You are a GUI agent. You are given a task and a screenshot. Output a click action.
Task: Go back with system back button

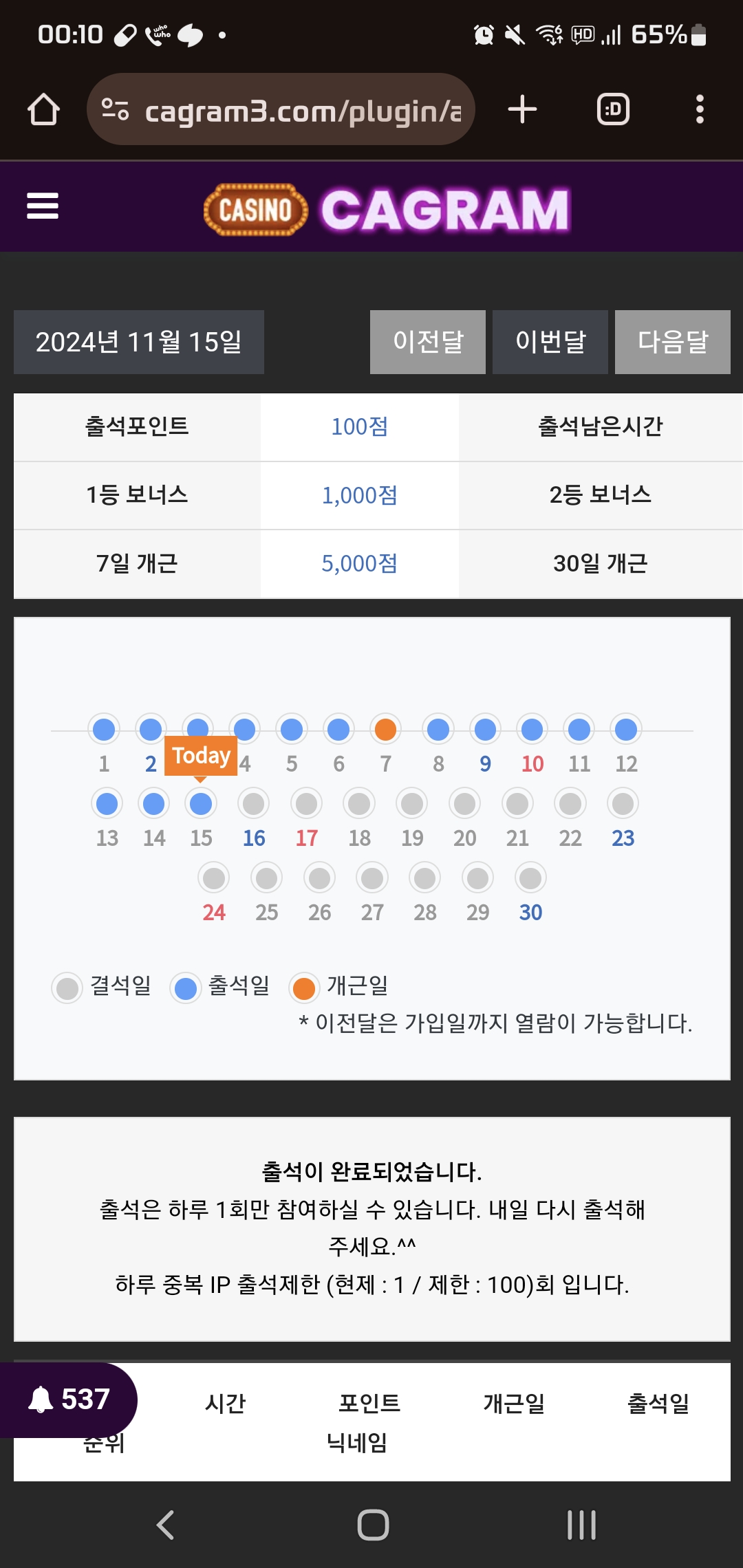pos(165,1525)
